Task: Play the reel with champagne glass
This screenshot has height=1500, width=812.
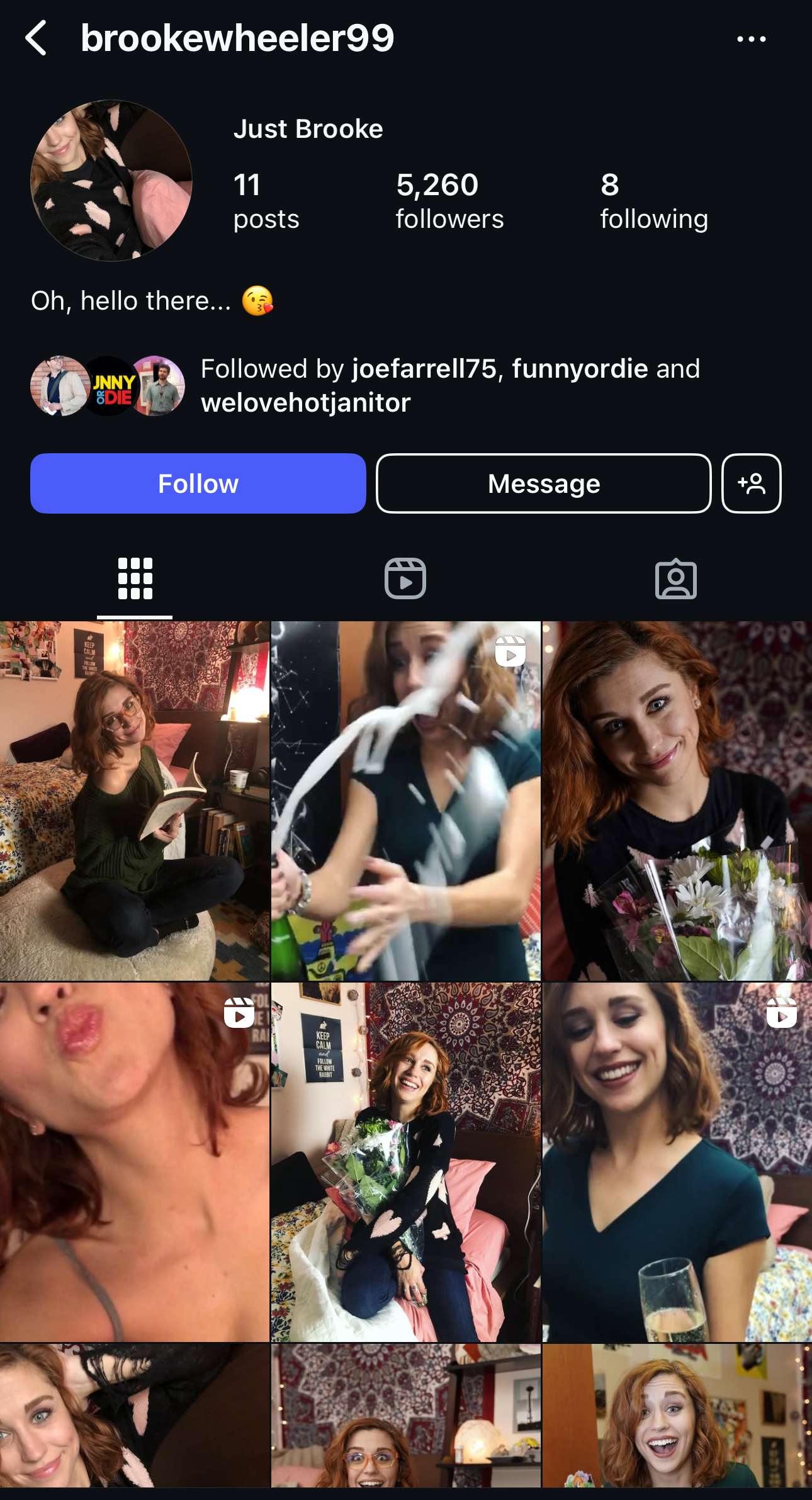Action: click(x=677, y=1162)
